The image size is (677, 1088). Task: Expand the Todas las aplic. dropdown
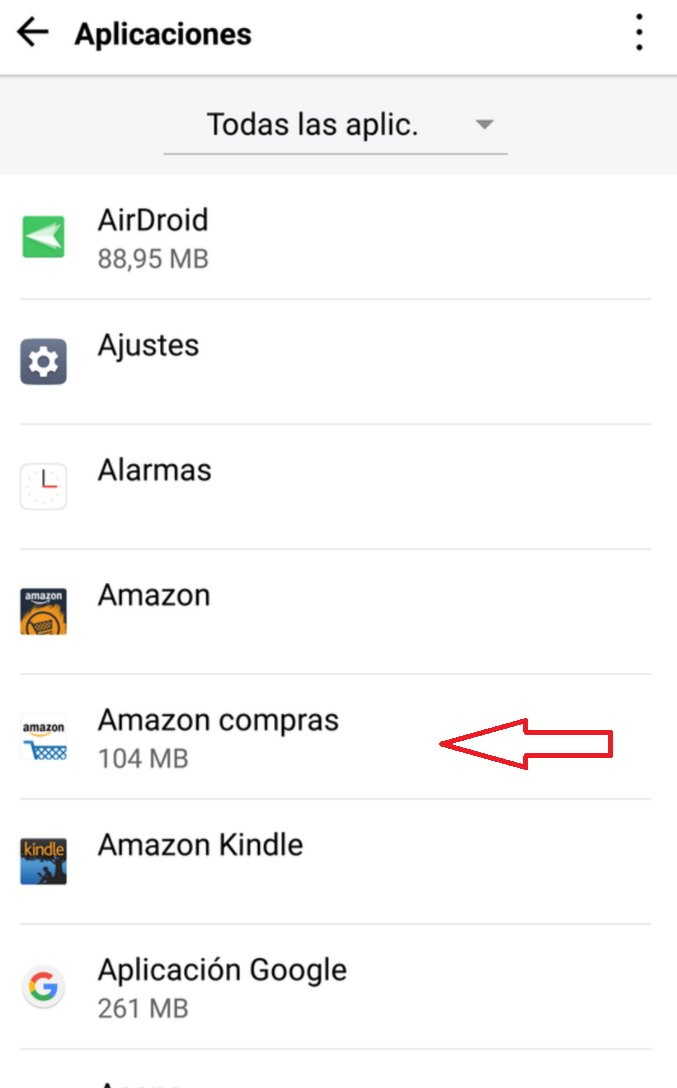(336, 126)
